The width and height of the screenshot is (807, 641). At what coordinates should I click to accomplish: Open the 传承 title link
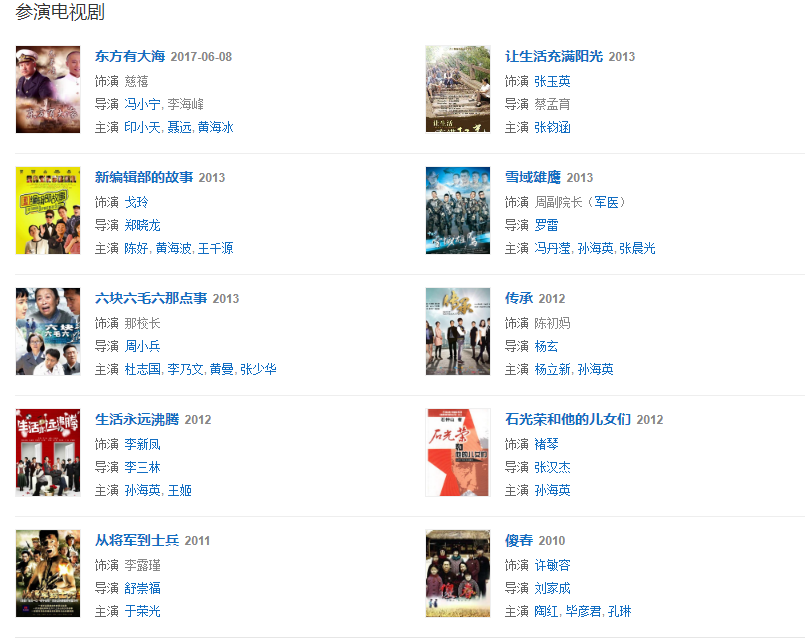[x=519, y=298]
